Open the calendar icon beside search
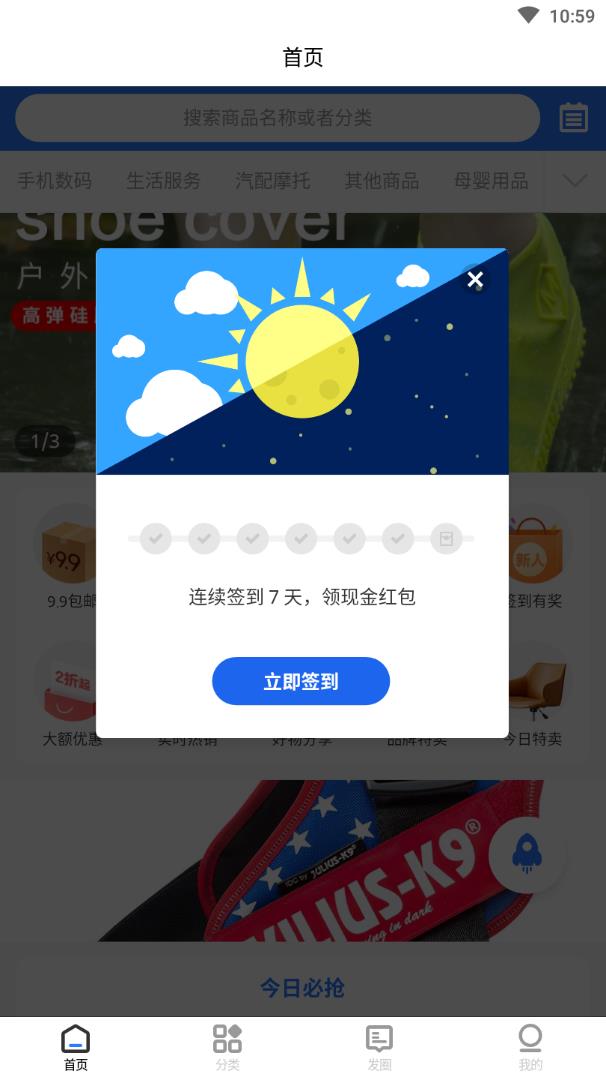Screen dimensions: 606x1080 point(573,118)
